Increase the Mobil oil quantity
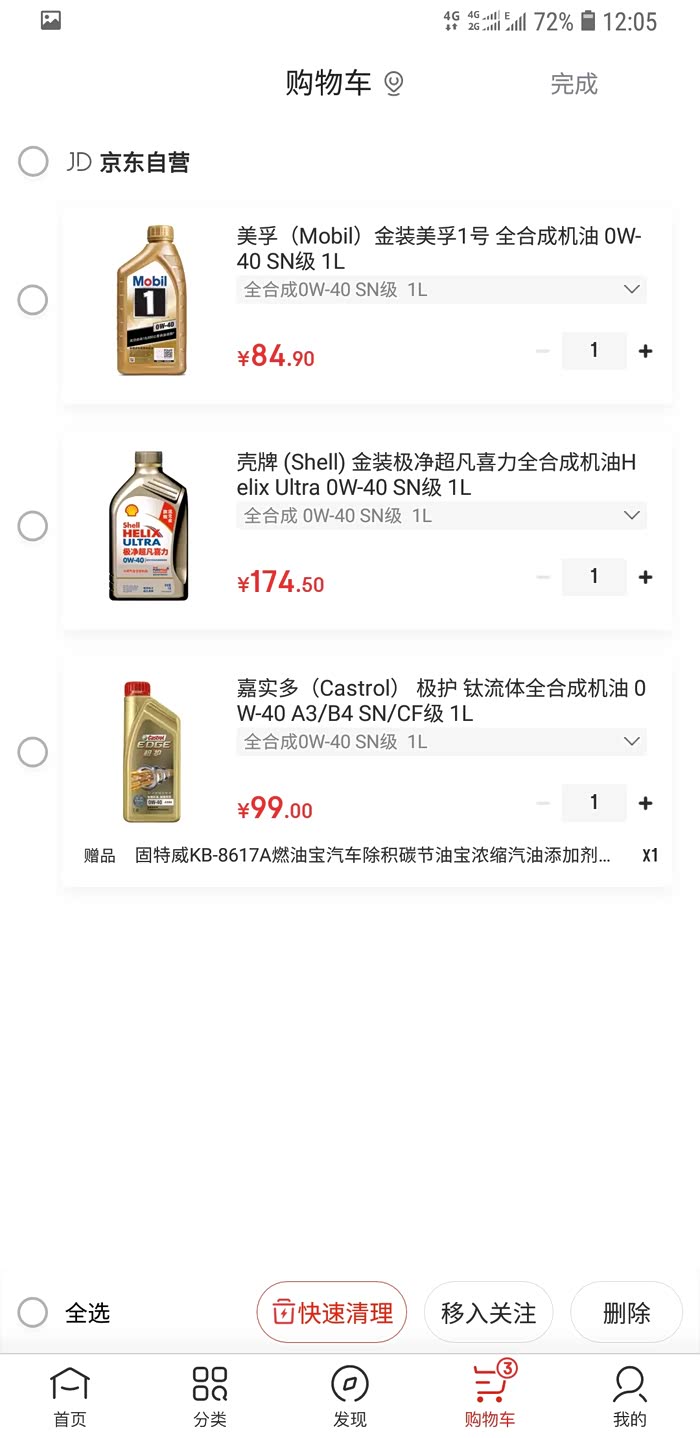 point(646,351)
